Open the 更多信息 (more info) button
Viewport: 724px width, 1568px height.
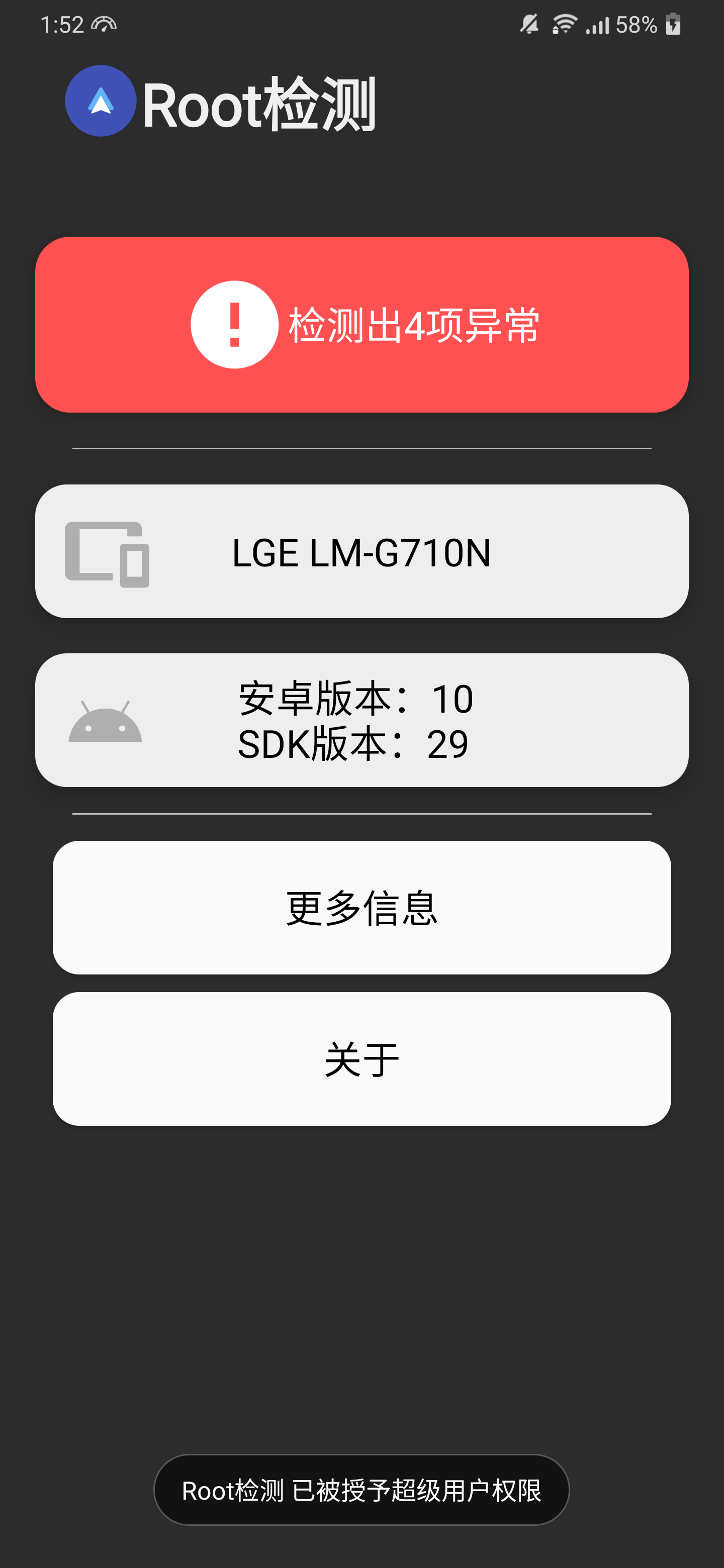361,907
